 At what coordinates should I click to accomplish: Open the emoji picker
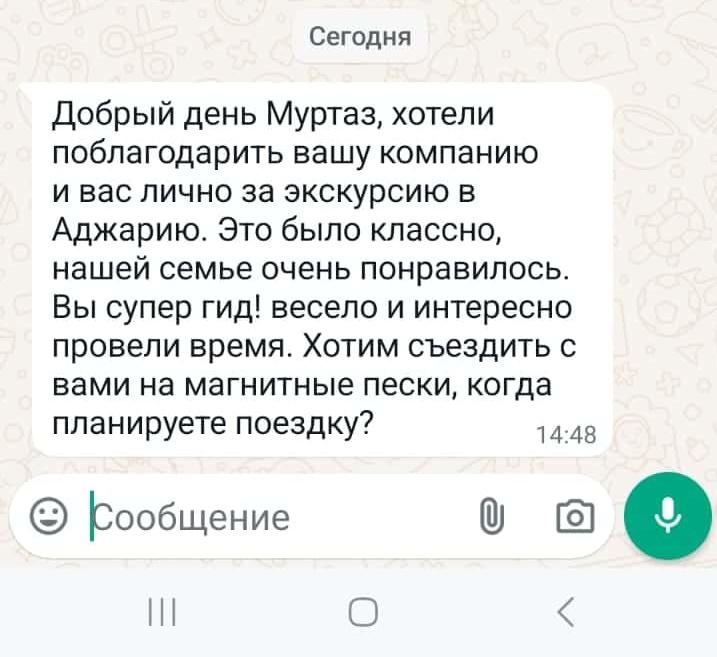[46, 517]
